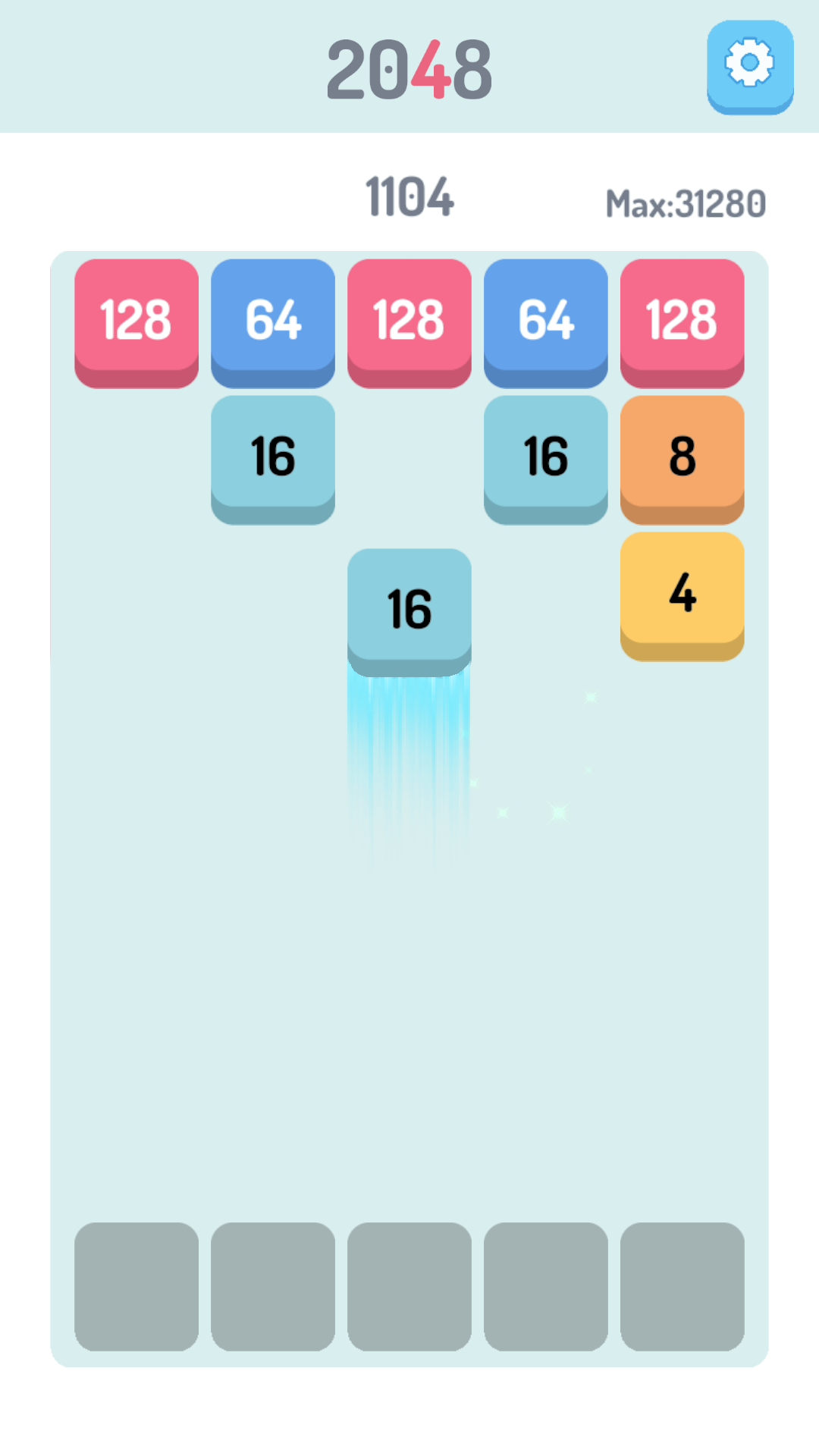Click the 2048 title at the top
The image size is (819, 1456).
pyautogui.click(x=409, y=68)
